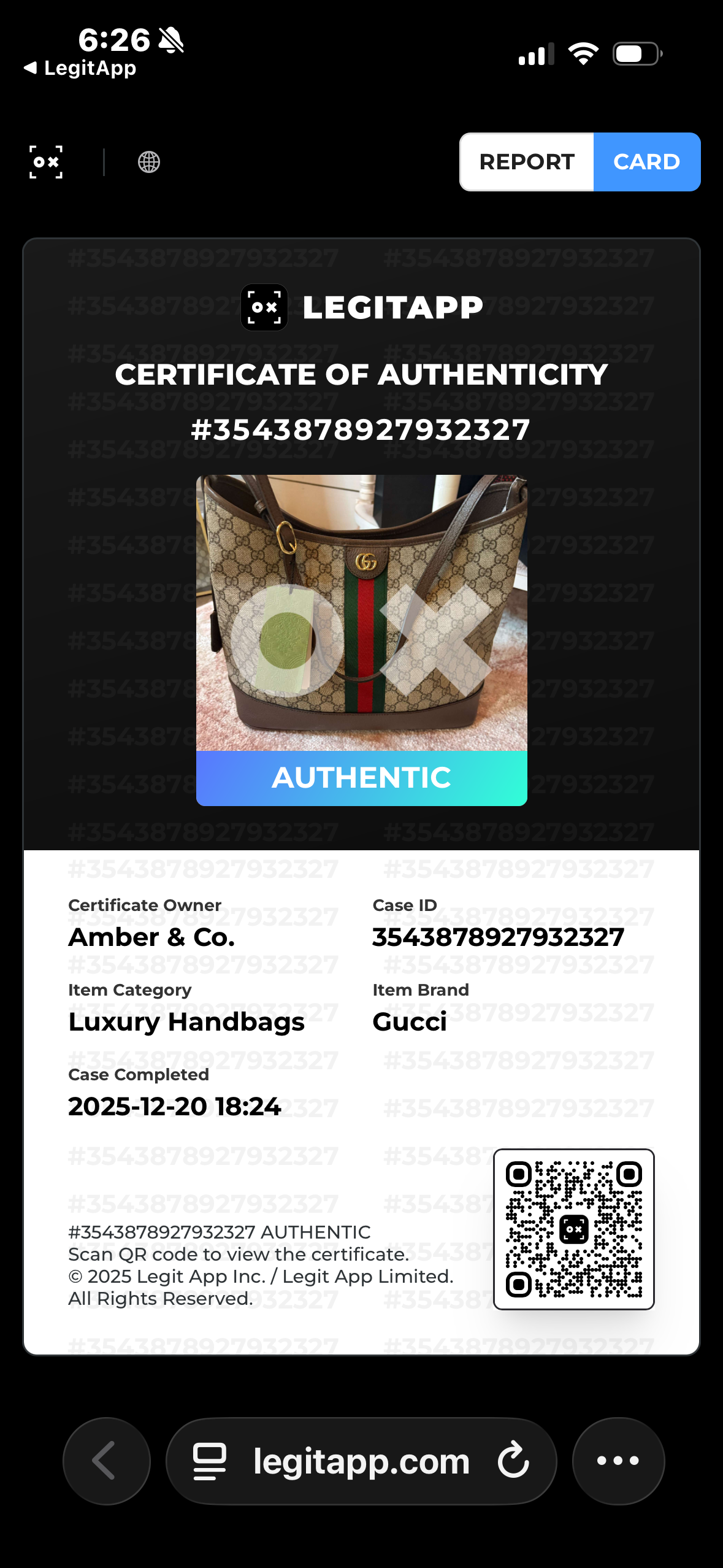Go back in the browser
The width and height of the screenshot is (723, 1568).
[106, 1461]
